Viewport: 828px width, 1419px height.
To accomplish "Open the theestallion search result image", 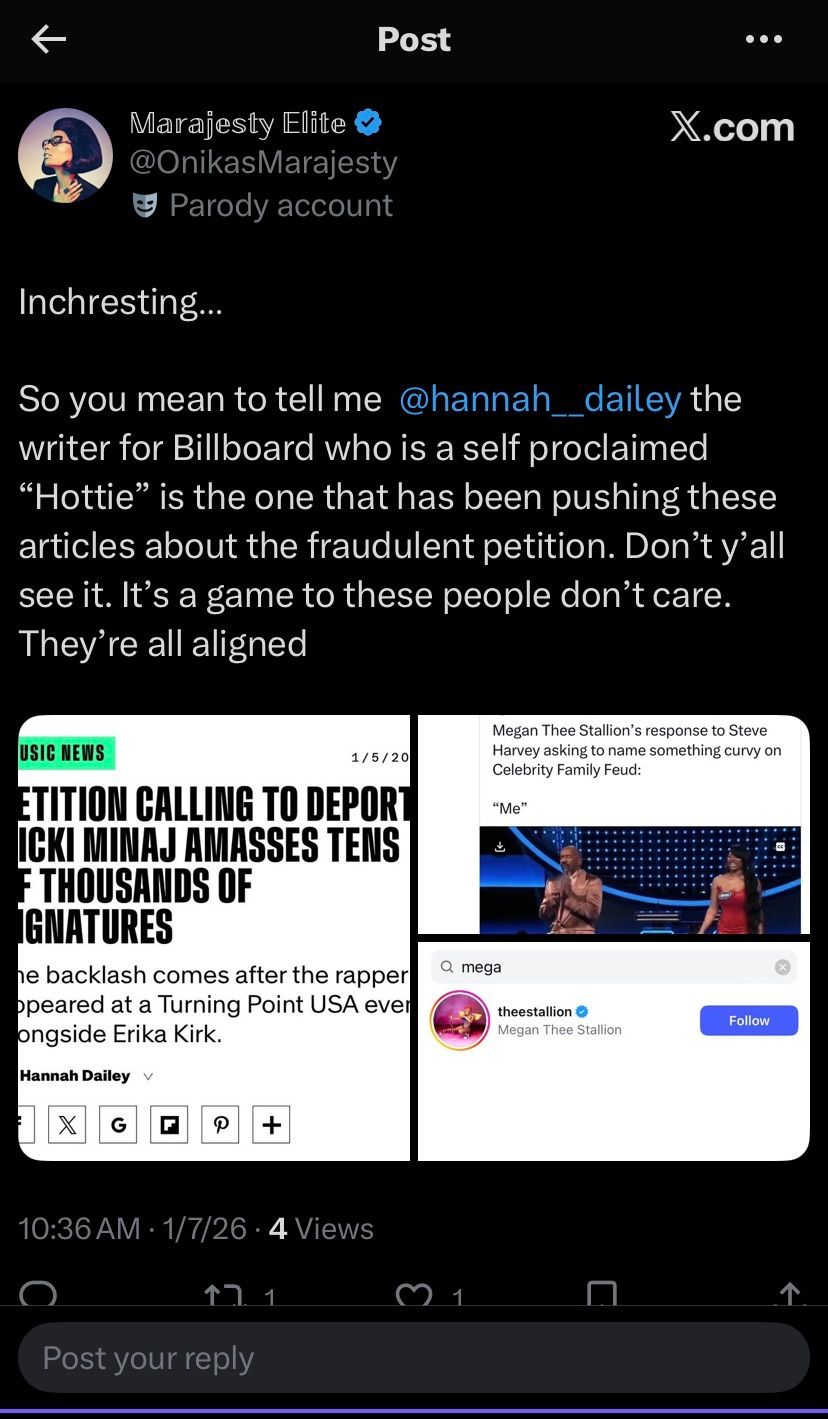I will 613,1050.
